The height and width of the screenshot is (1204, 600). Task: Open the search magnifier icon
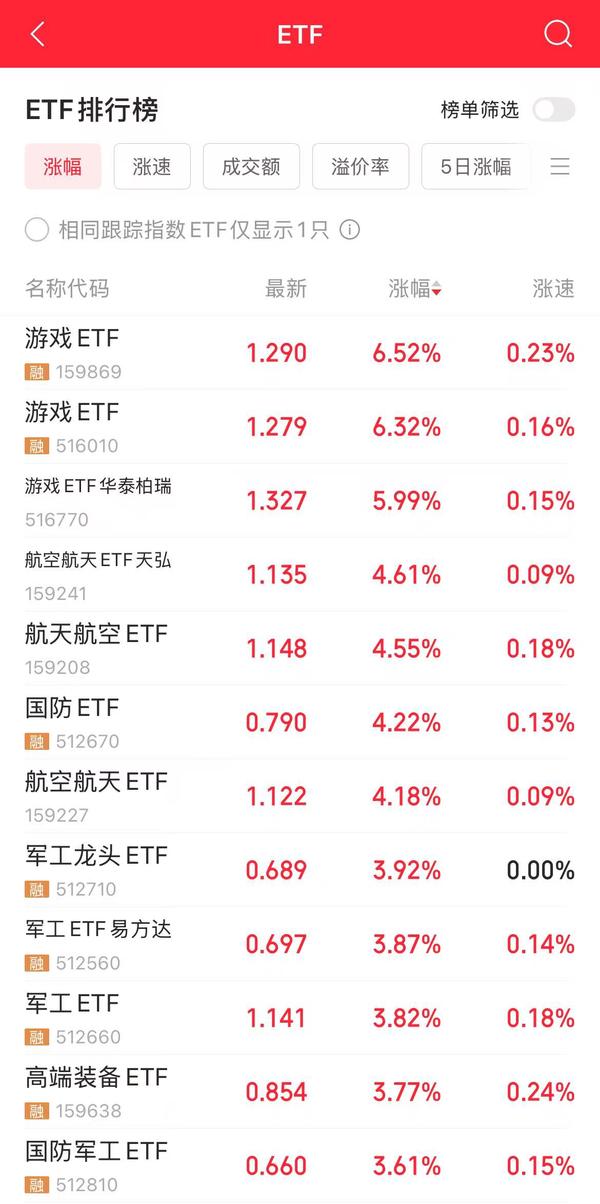click(x=558, y=34)
